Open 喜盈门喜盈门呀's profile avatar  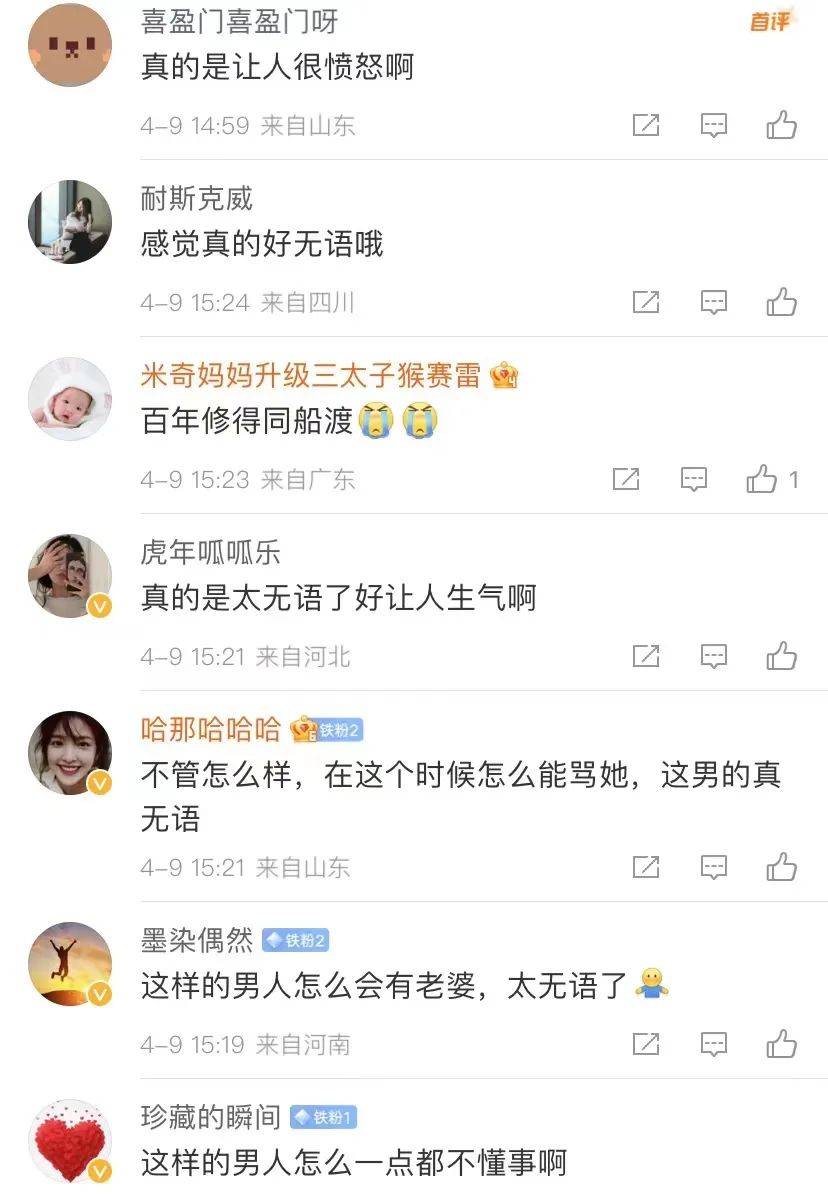click(70, 45)
